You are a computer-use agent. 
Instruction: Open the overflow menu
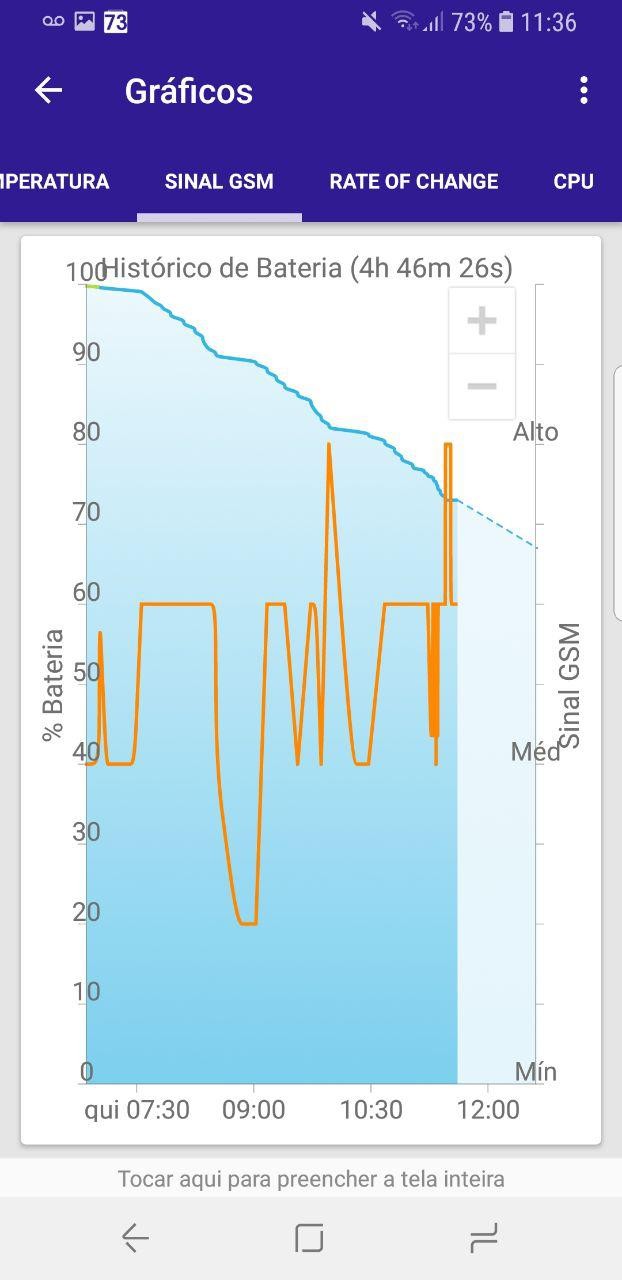(583, 91)
